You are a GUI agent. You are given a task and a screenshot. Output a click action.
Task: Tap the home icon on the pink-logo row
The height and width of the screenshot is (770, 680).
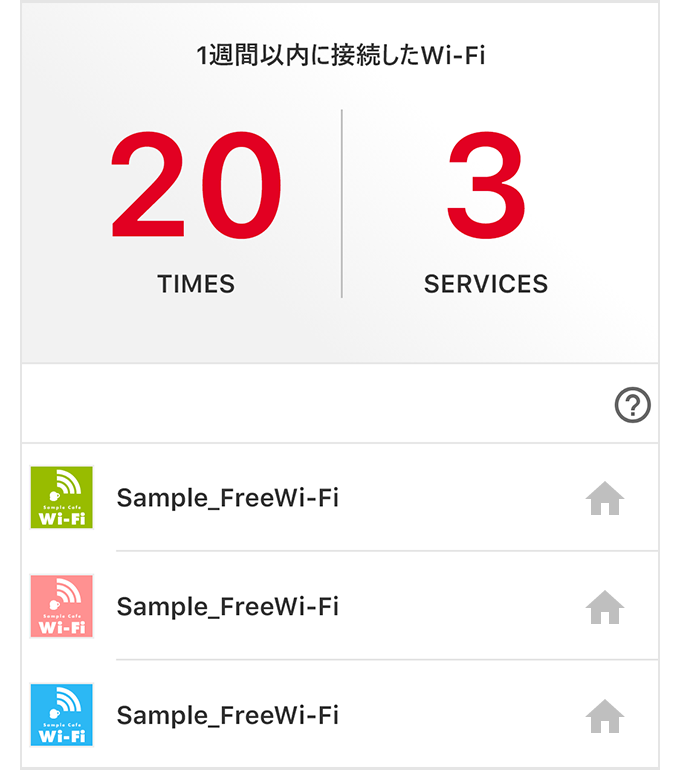[x=605, y=607]
